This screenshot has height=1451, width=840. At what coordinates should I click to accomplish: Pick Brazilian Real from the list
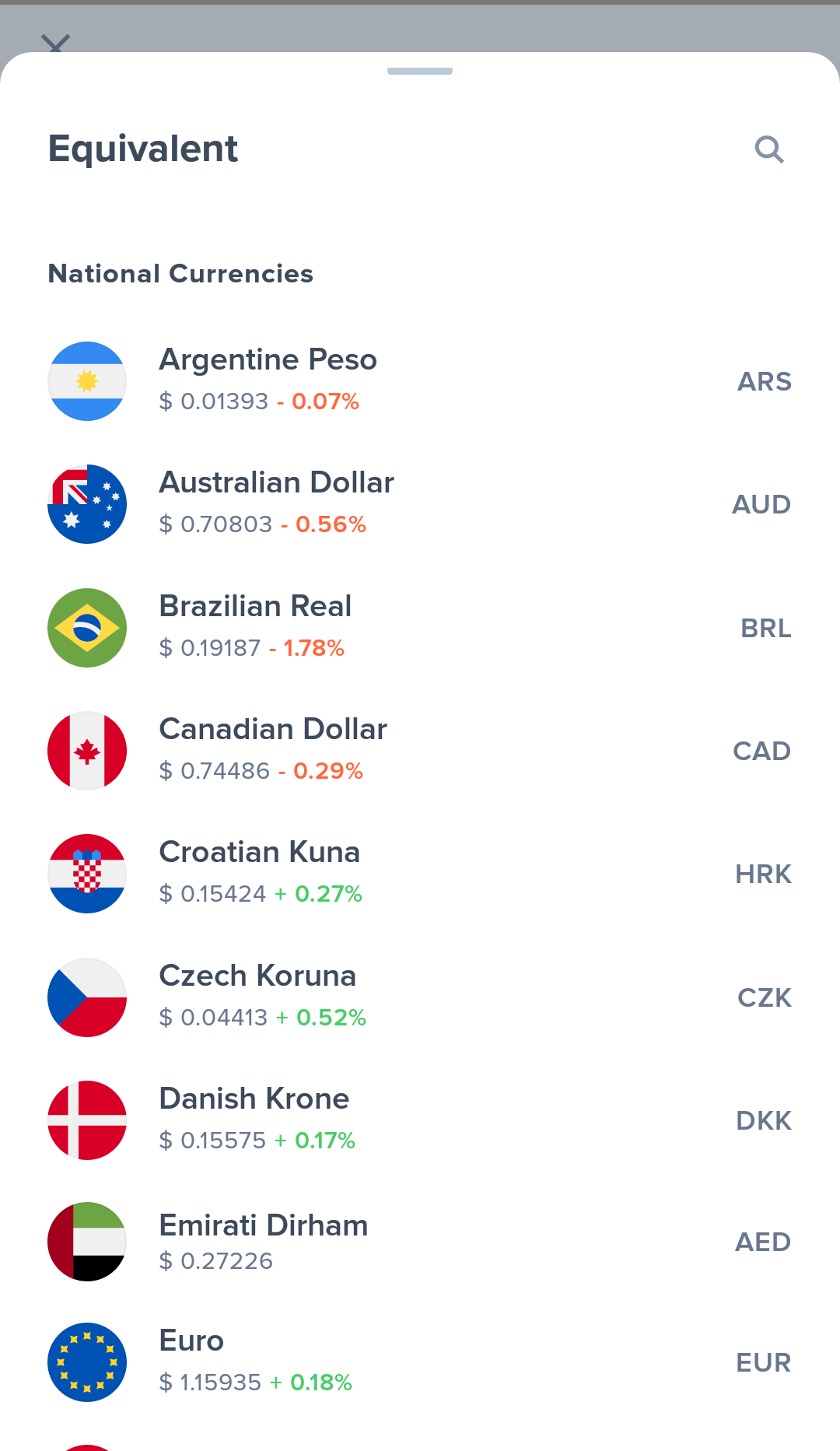click(x=420, y=628)
